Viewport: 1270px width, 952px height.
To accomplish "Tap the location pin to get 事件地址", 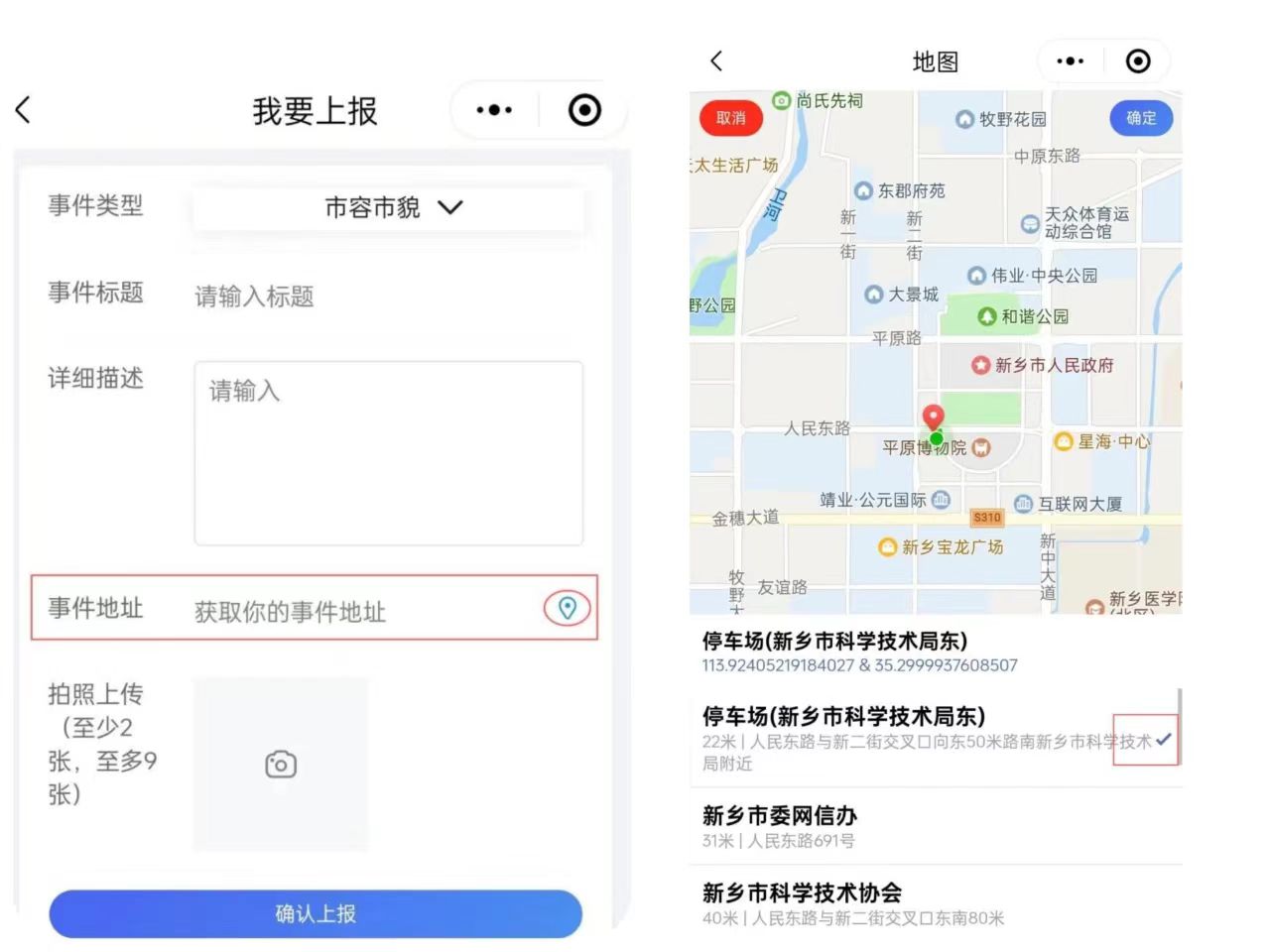I will click(568, 608).
